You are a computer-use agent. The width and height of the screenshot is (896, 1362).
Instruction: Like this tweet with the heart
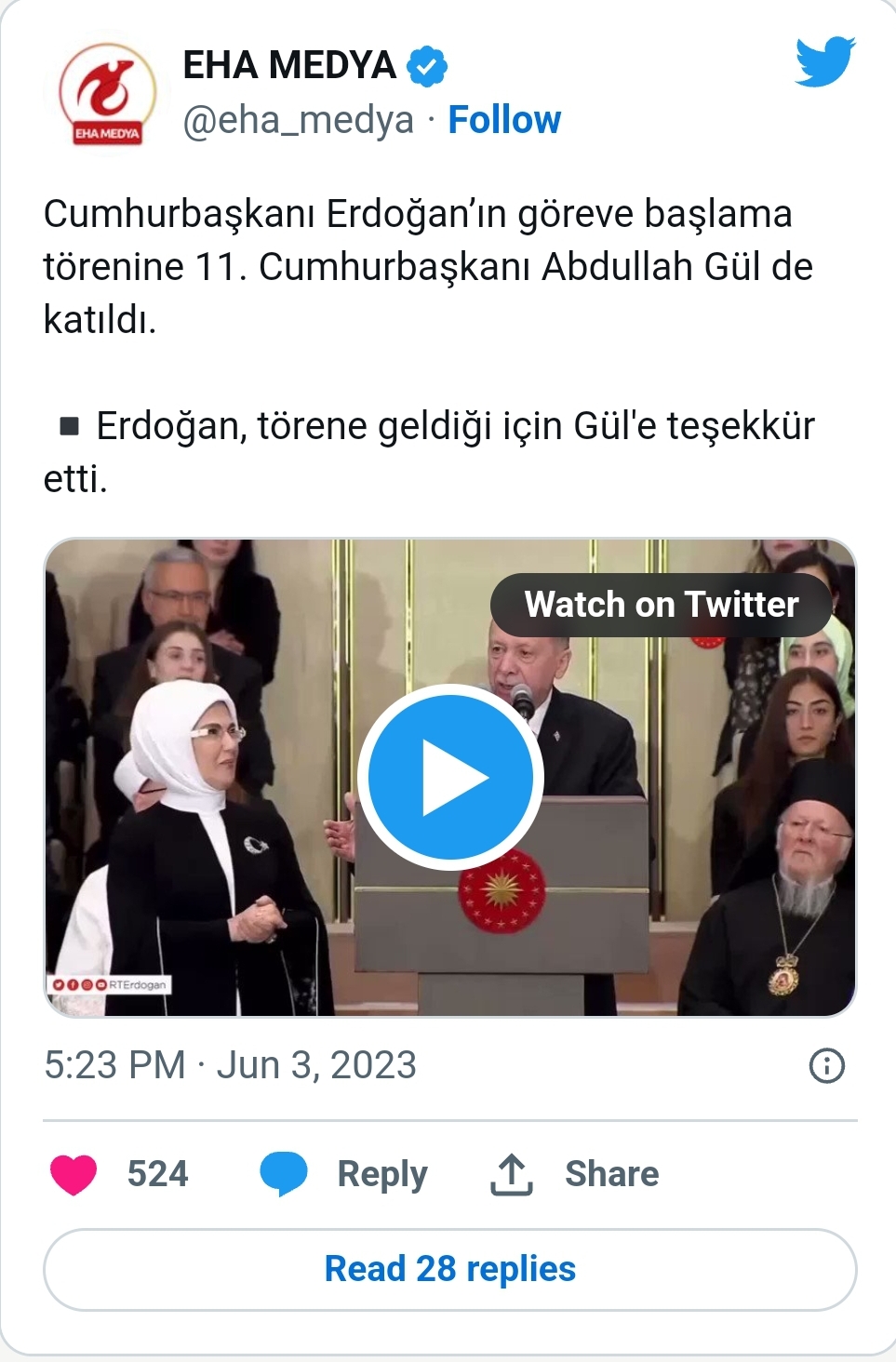74,1174
